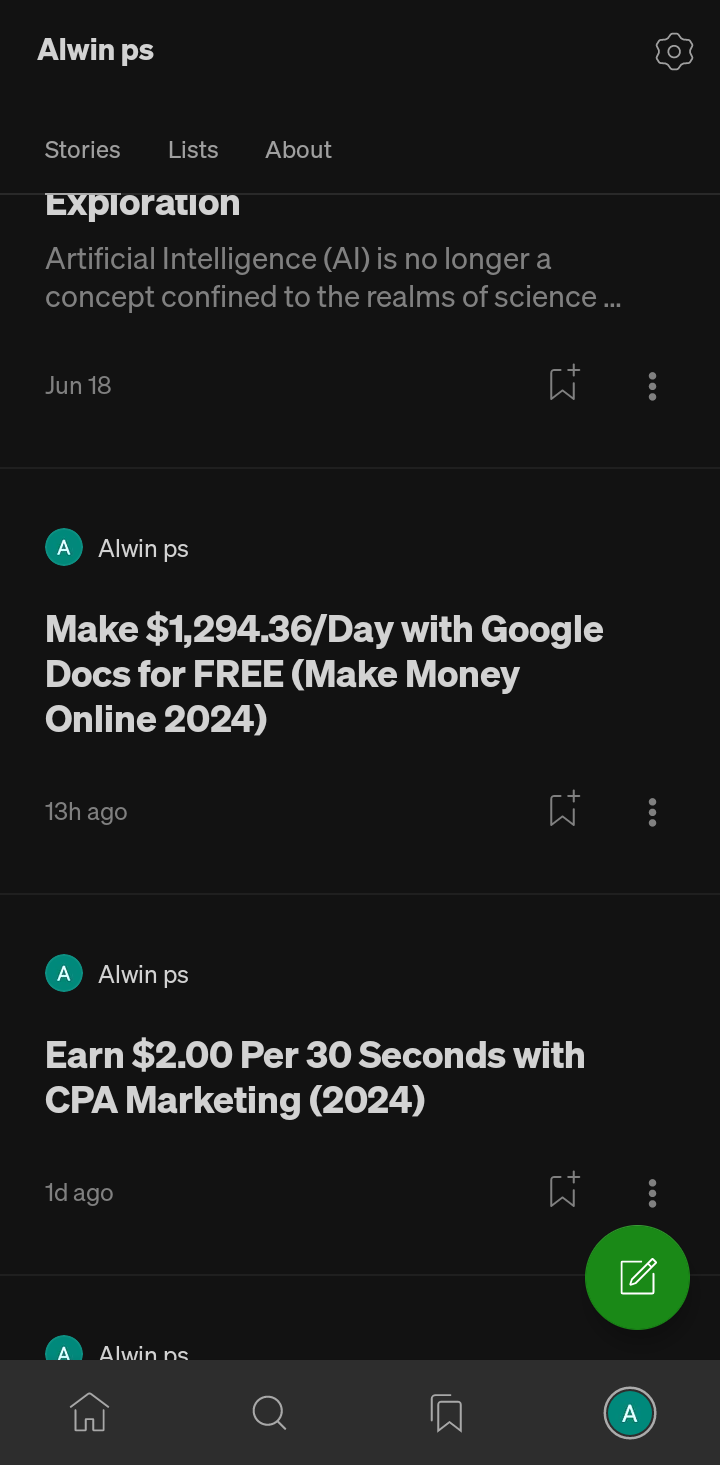
Task: Write a new story
Action: pos(637,1277)
